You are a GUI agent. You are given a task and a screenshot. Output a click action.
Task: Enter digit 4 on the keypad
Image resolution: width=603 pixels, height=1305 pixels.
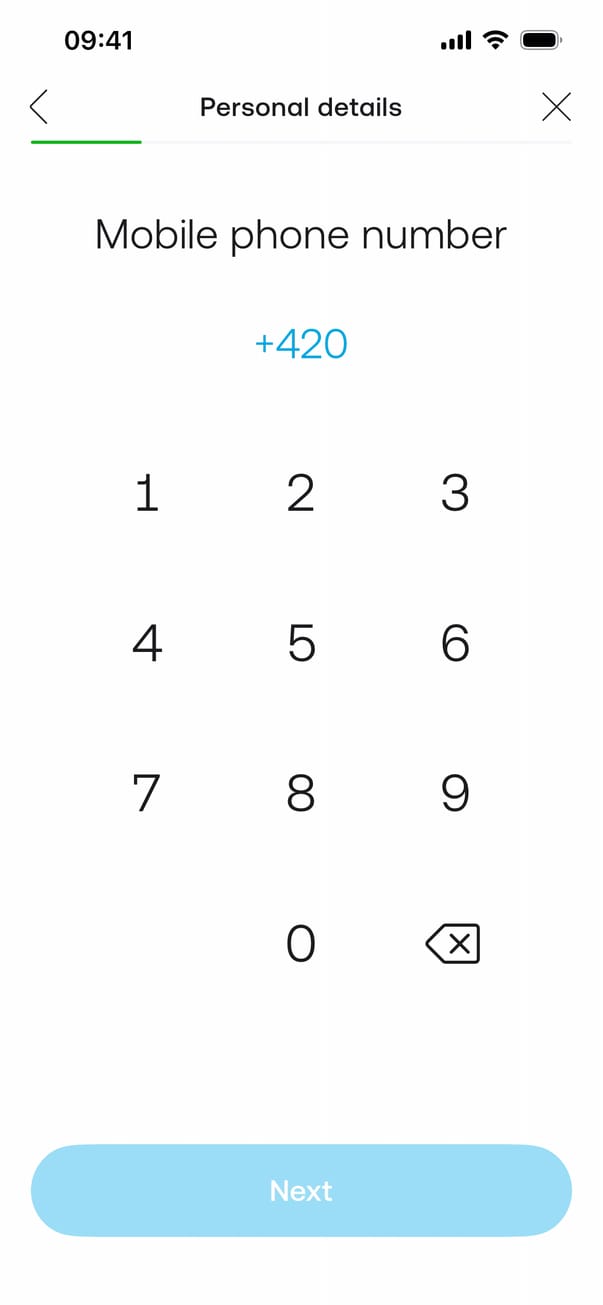tap(147, 644)
